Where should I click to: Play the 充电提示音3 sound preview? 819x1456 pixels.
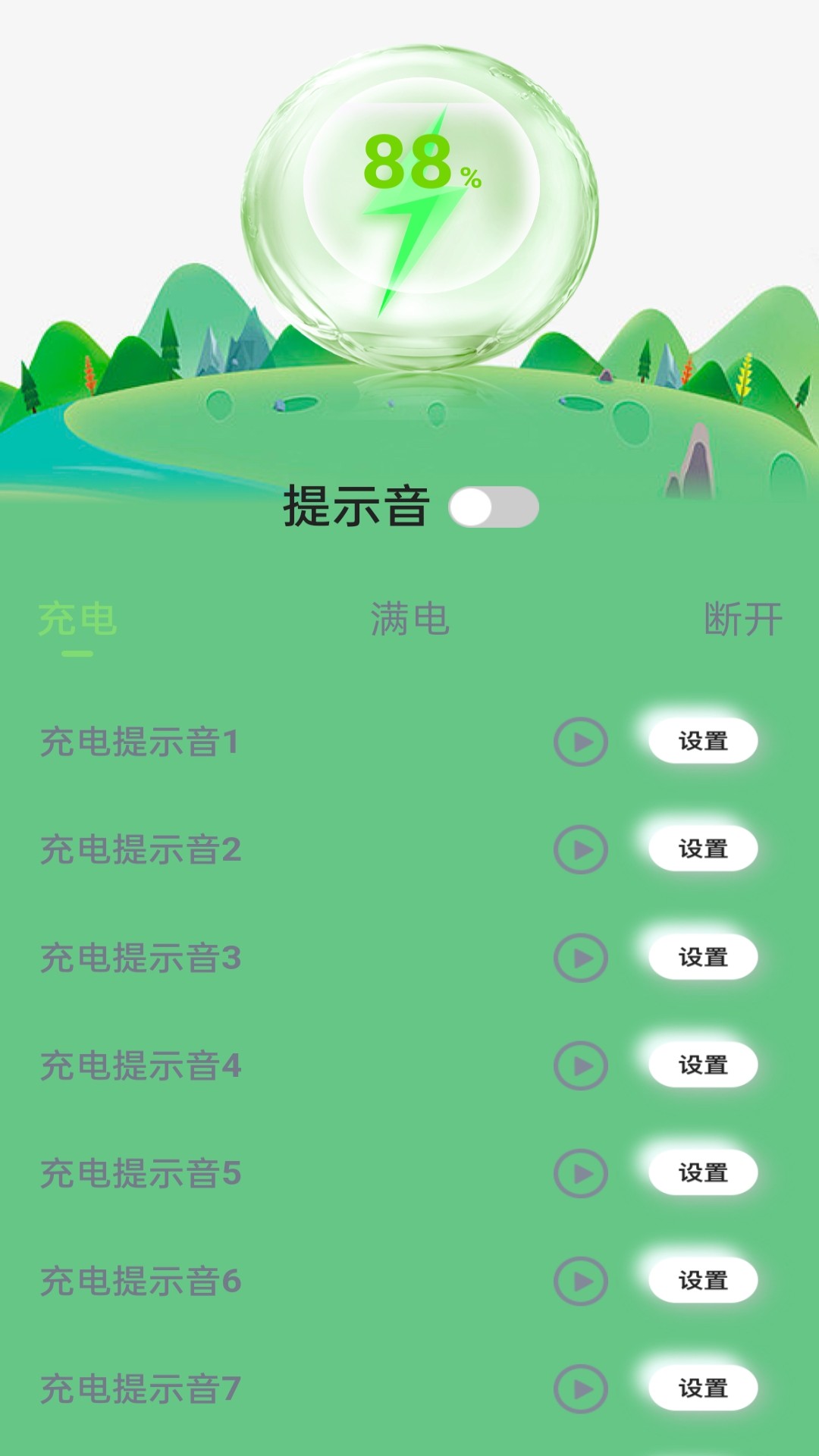pyautogui.click(x=580, y=958)
